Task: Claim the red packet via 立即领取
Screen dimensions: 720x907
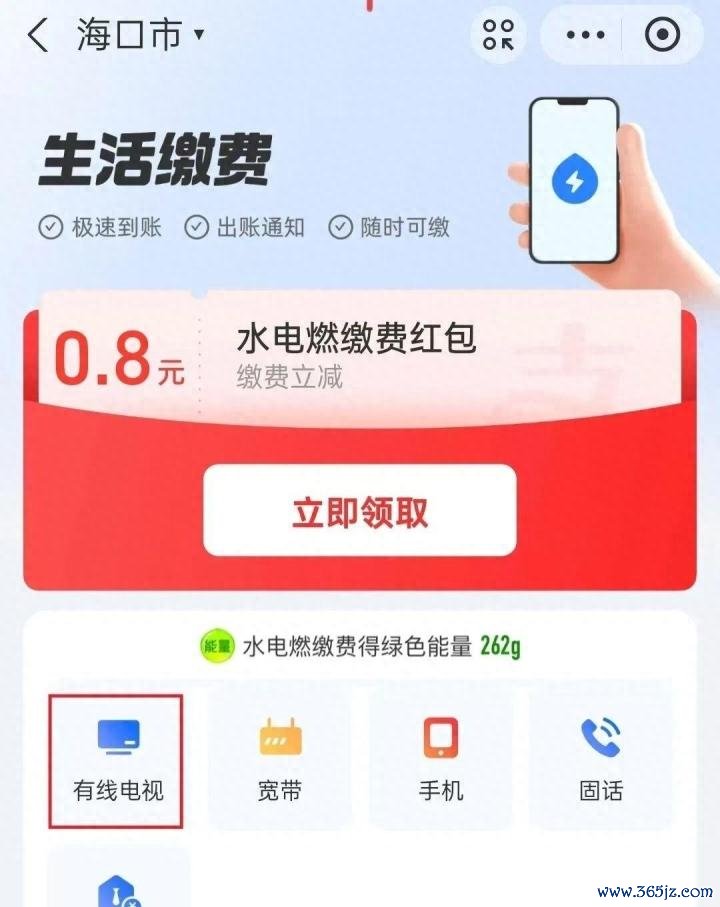Action: coord(360,511)
